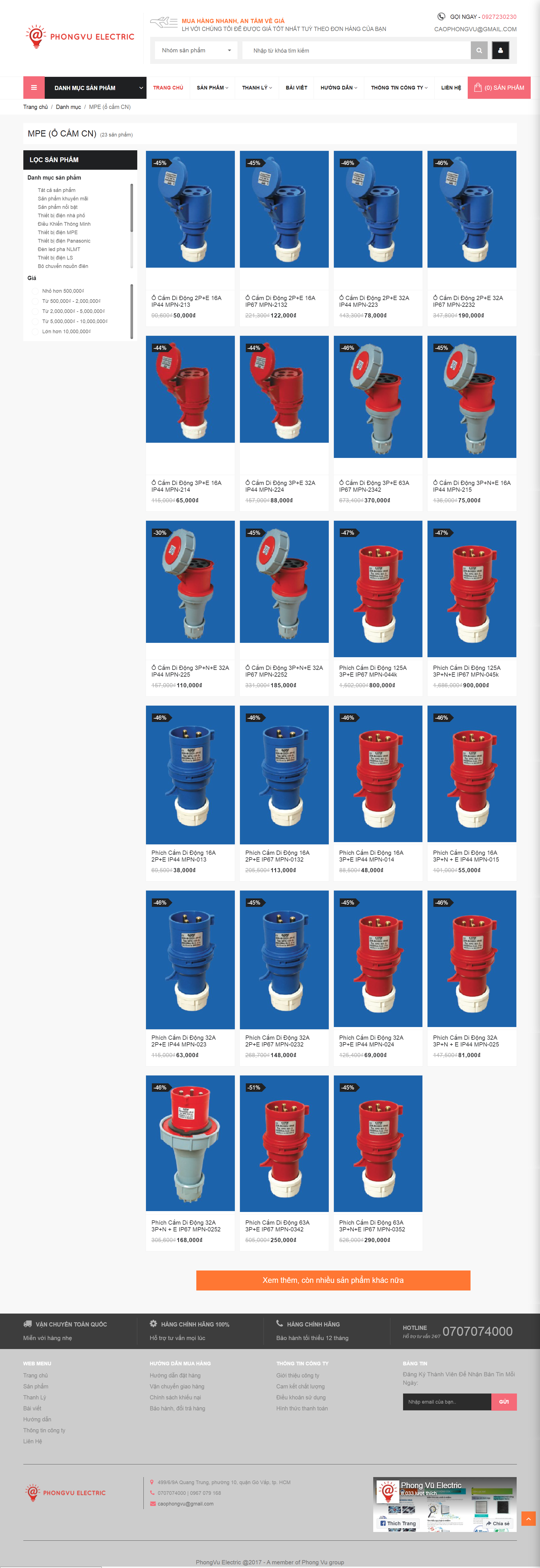Open the Bài viết page
Image resolution: width=540 pixels, height=1568 pixels.
coord(296,88)
